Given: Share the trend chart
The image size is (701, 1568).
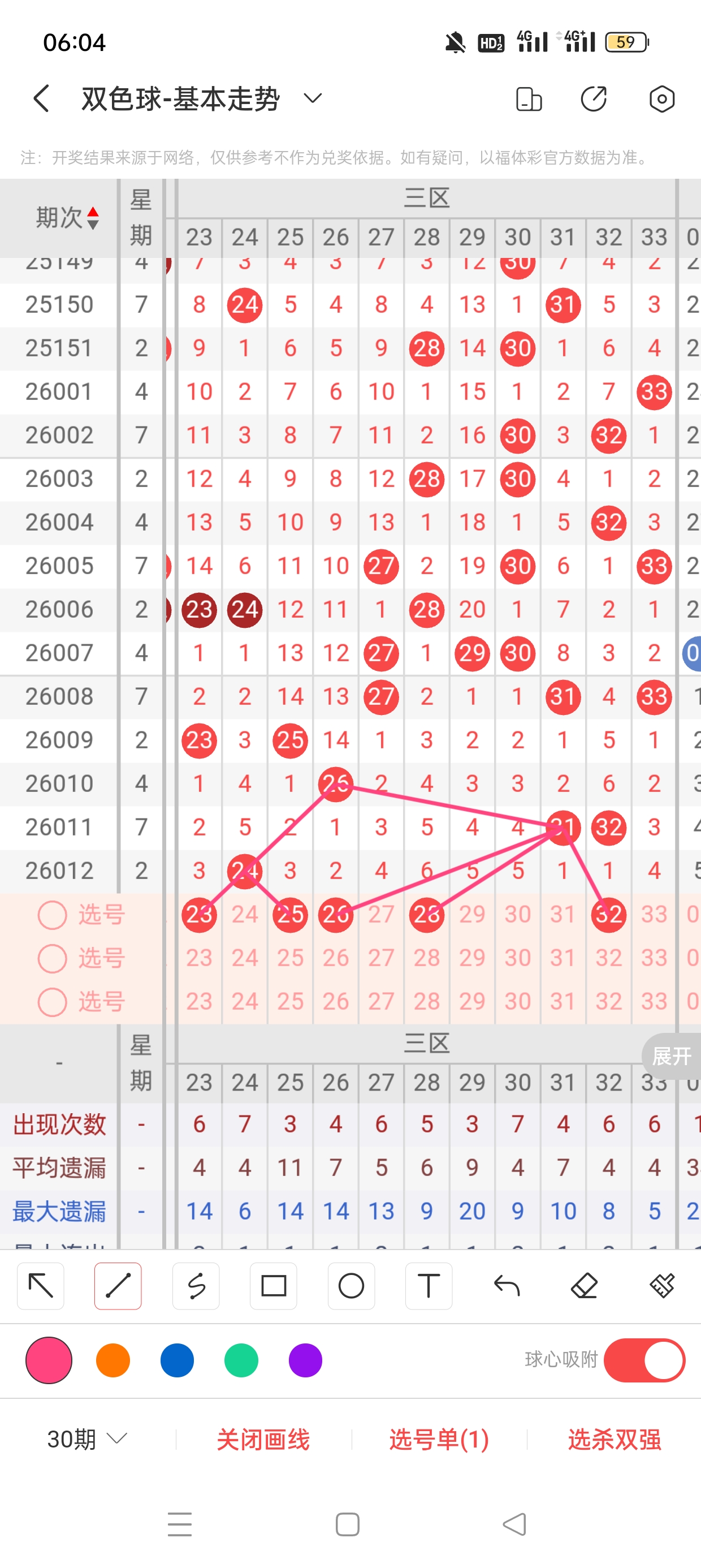Looking at the screenshot, I should 594,98.
